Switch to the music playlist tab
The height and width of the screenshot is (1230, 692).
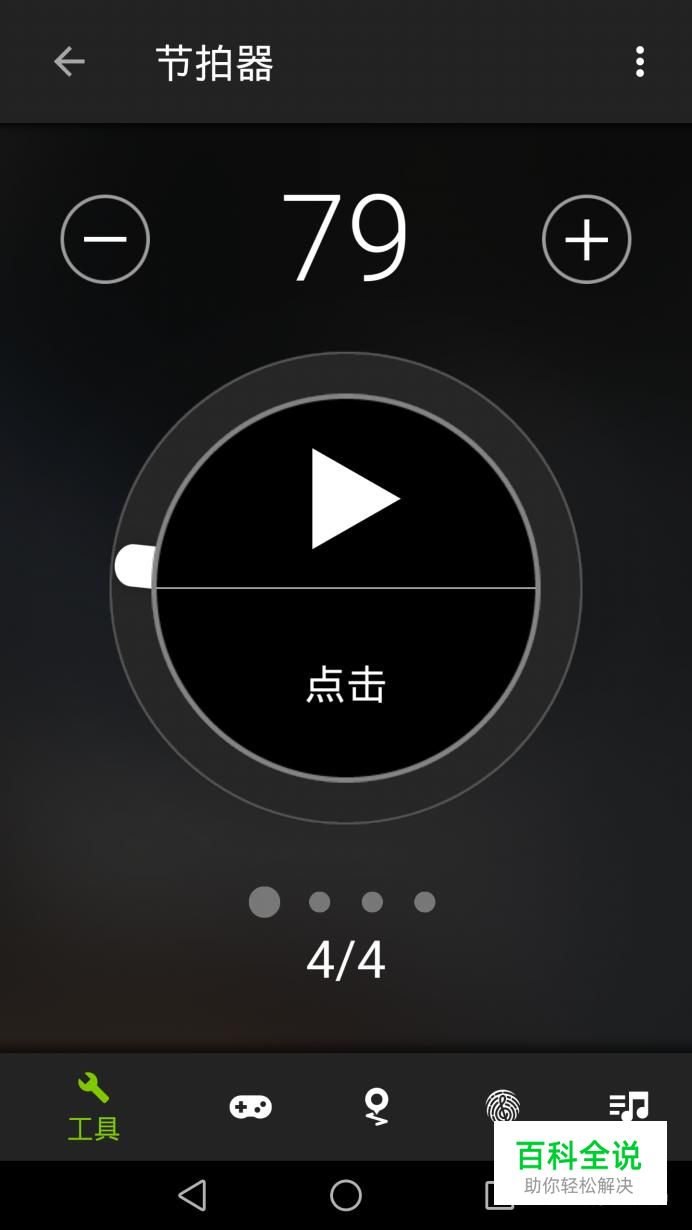pos(629,1107)
